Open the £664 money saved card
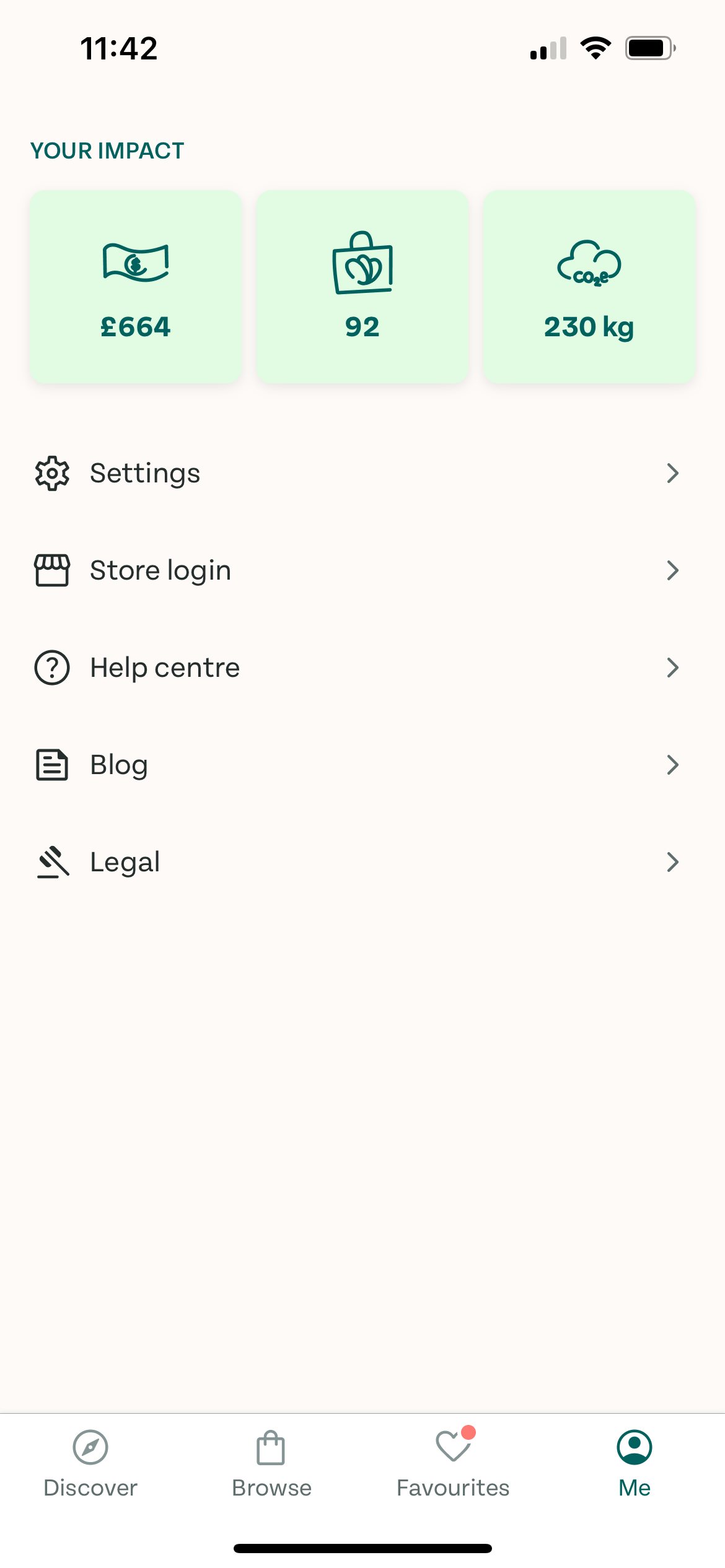The height and width of the screenshot is (1568, 725). click(136, 287)
